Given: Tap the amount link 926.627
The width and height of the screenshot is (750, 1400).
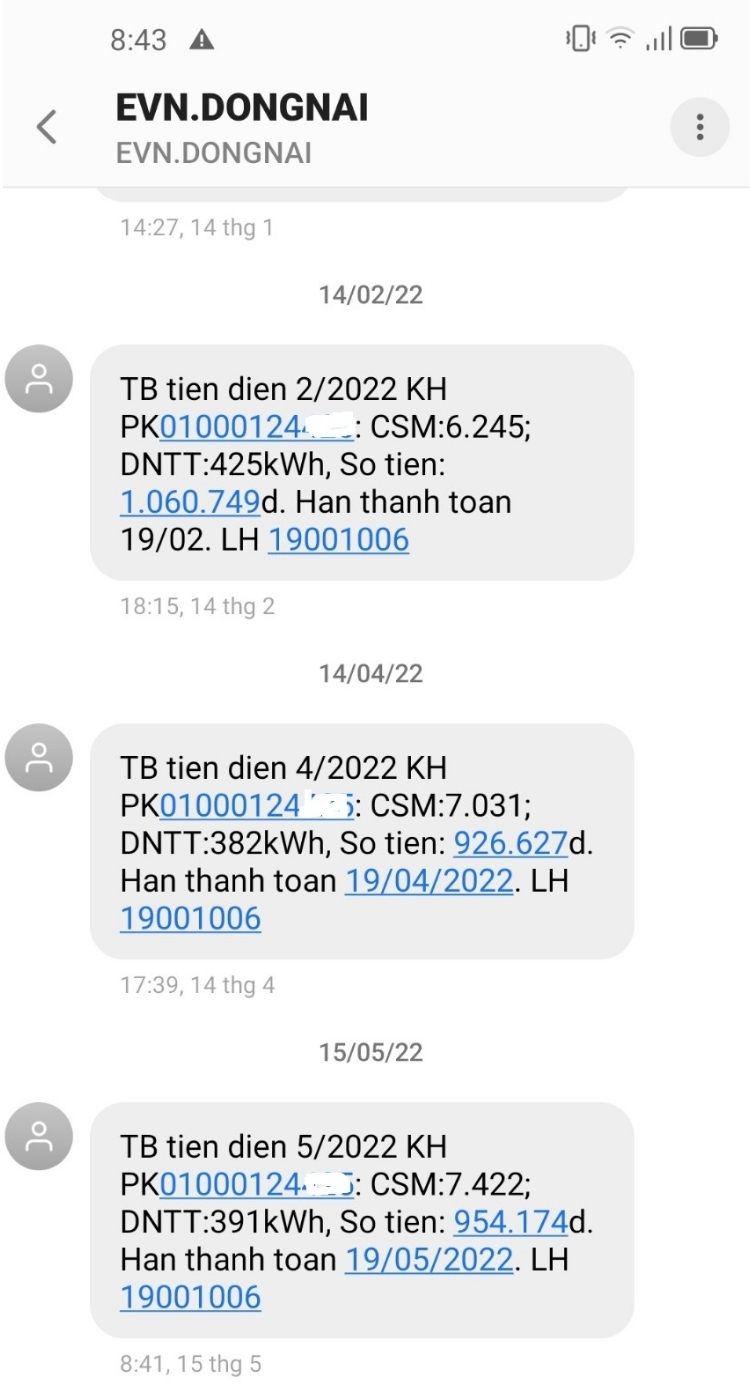Looking at the screenshot, I should pyautogui.click(x=510, y=844).
